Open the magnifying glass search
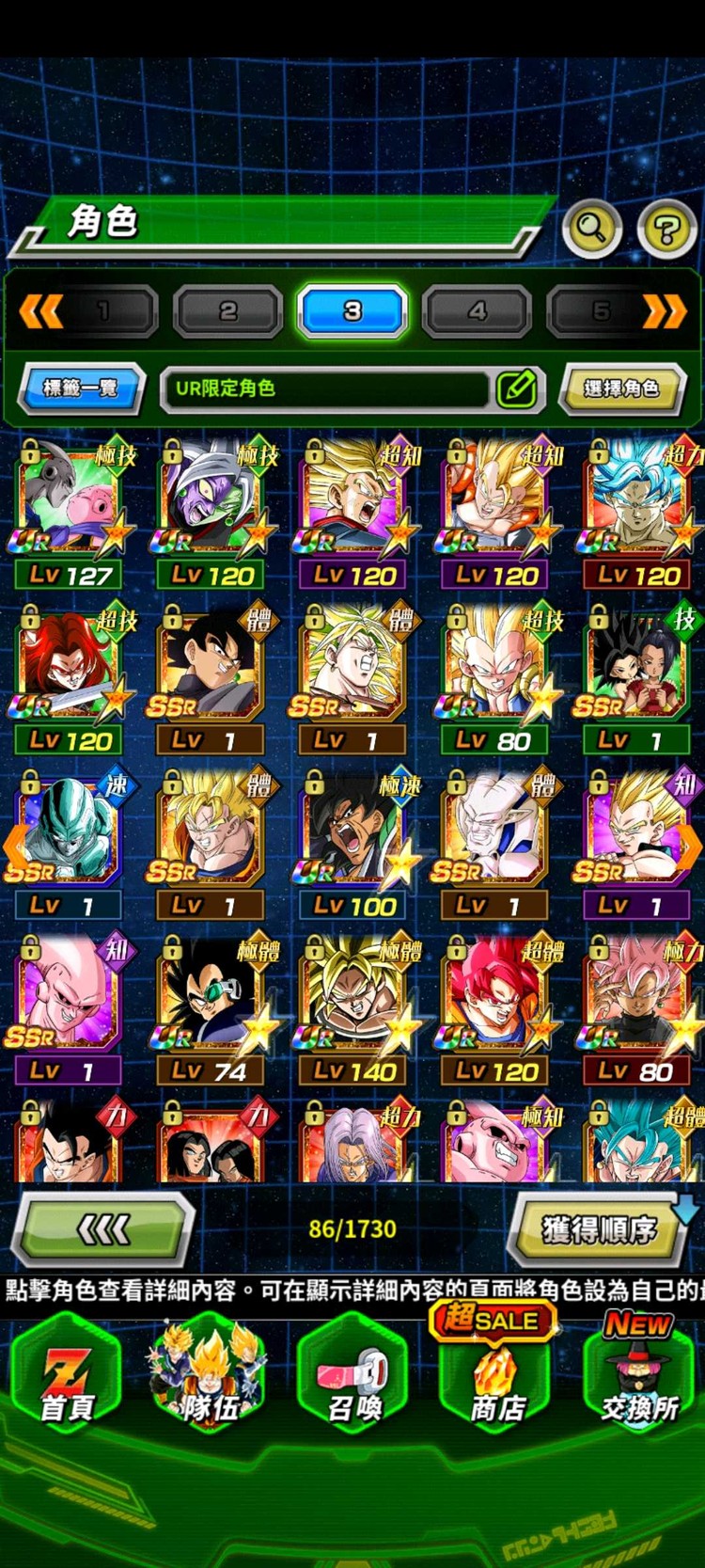 tap(591, 228)
